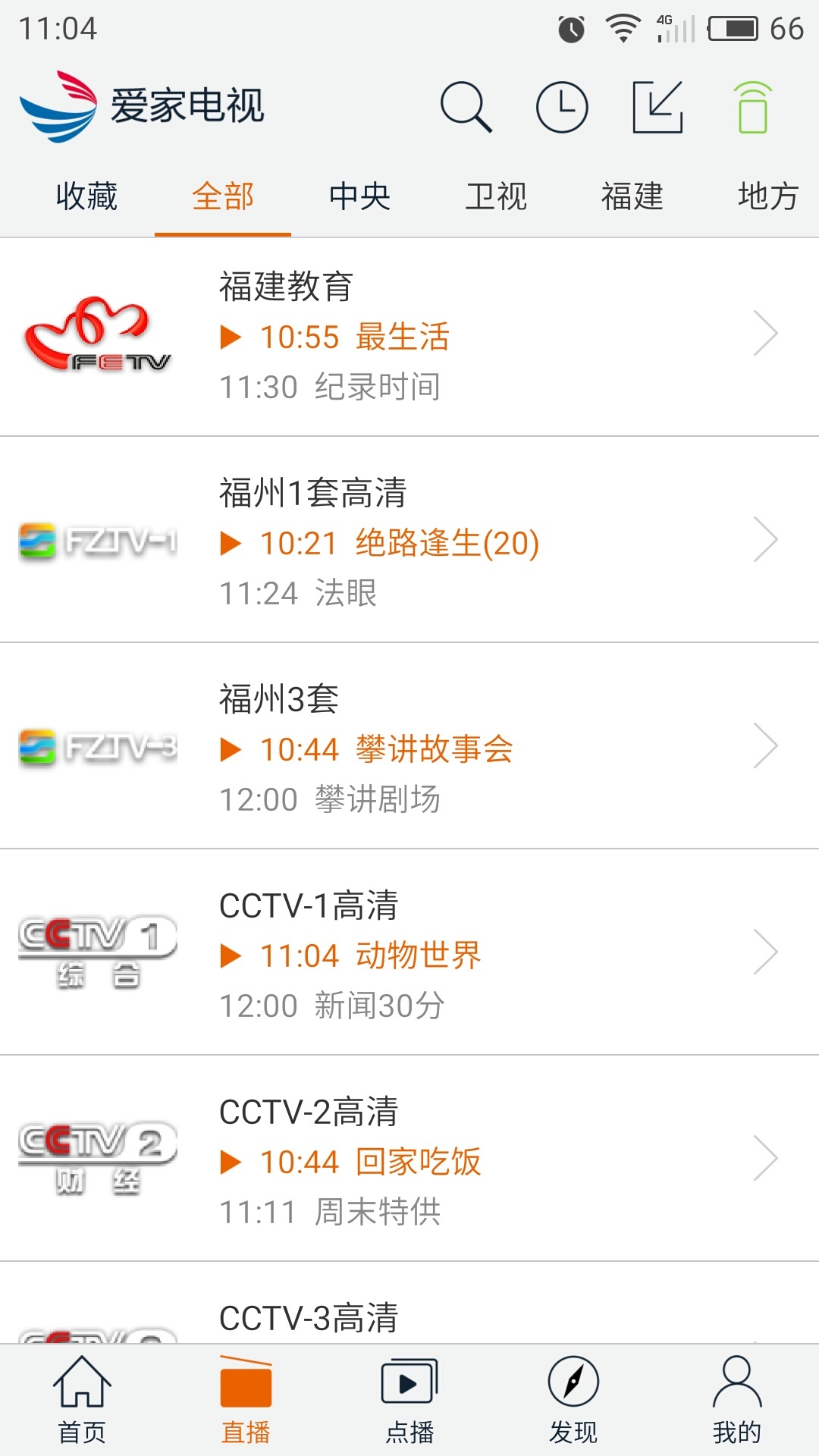Switch to the 福建 tab
Image resolution: width=819 pixels, height=1456 pixels.
point(632,196)
